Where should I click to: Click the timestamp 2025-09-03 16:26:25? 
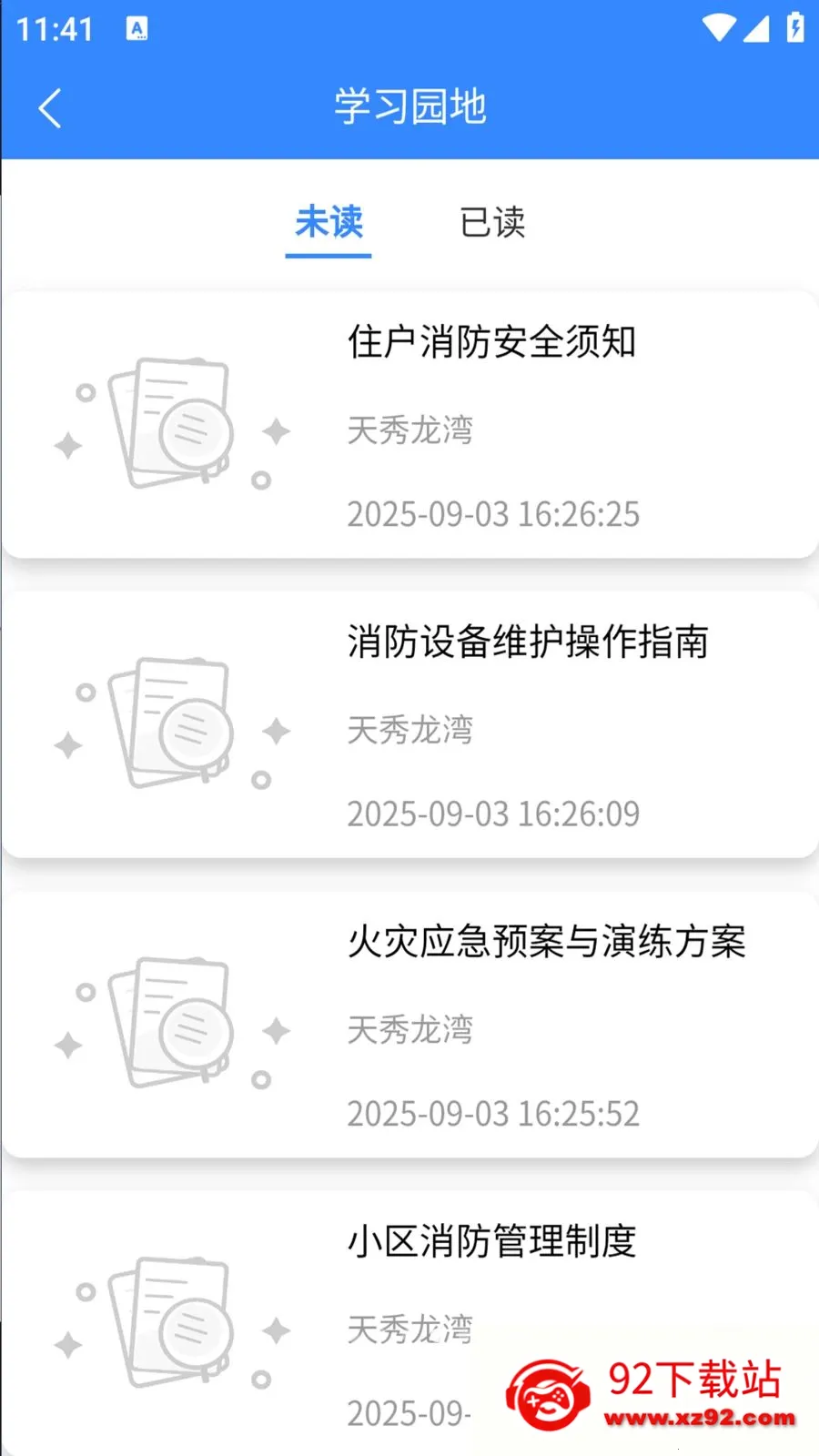494,514
